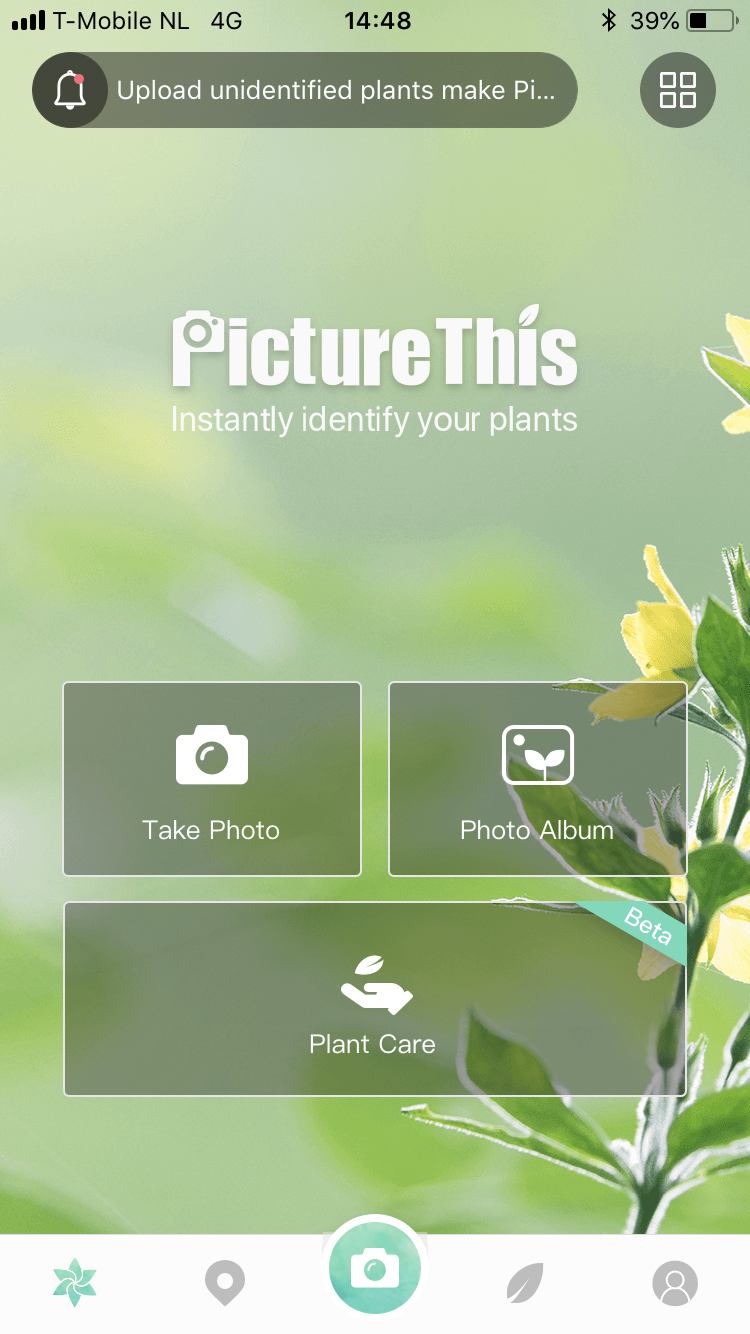750x1334 pixels.
Task: Switch to the map location tab
Action: pyautogui.click(x=225, y=1283)
